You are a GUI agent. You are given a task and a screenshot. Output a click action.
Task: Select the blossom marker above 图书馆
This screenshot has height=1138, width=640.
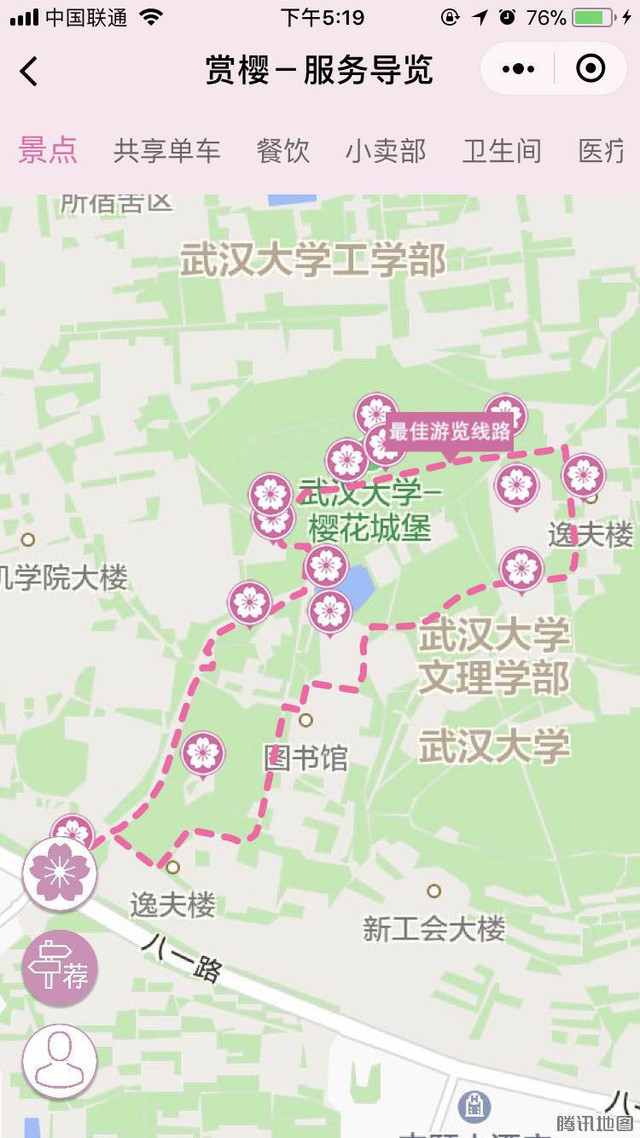pyautogui.click(x=330, y=611)
